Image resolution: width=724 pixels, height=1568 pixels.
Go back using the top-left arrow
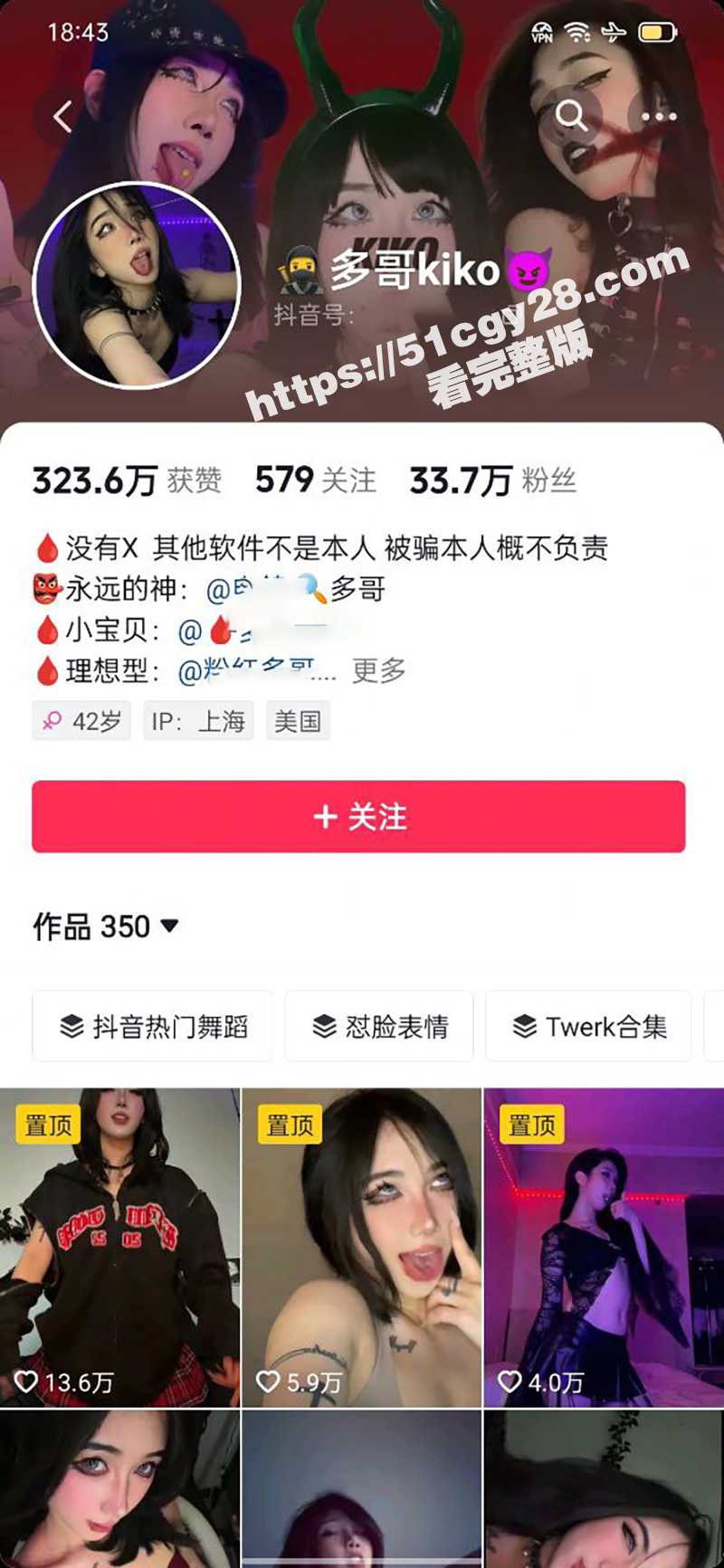click(62, 117)
